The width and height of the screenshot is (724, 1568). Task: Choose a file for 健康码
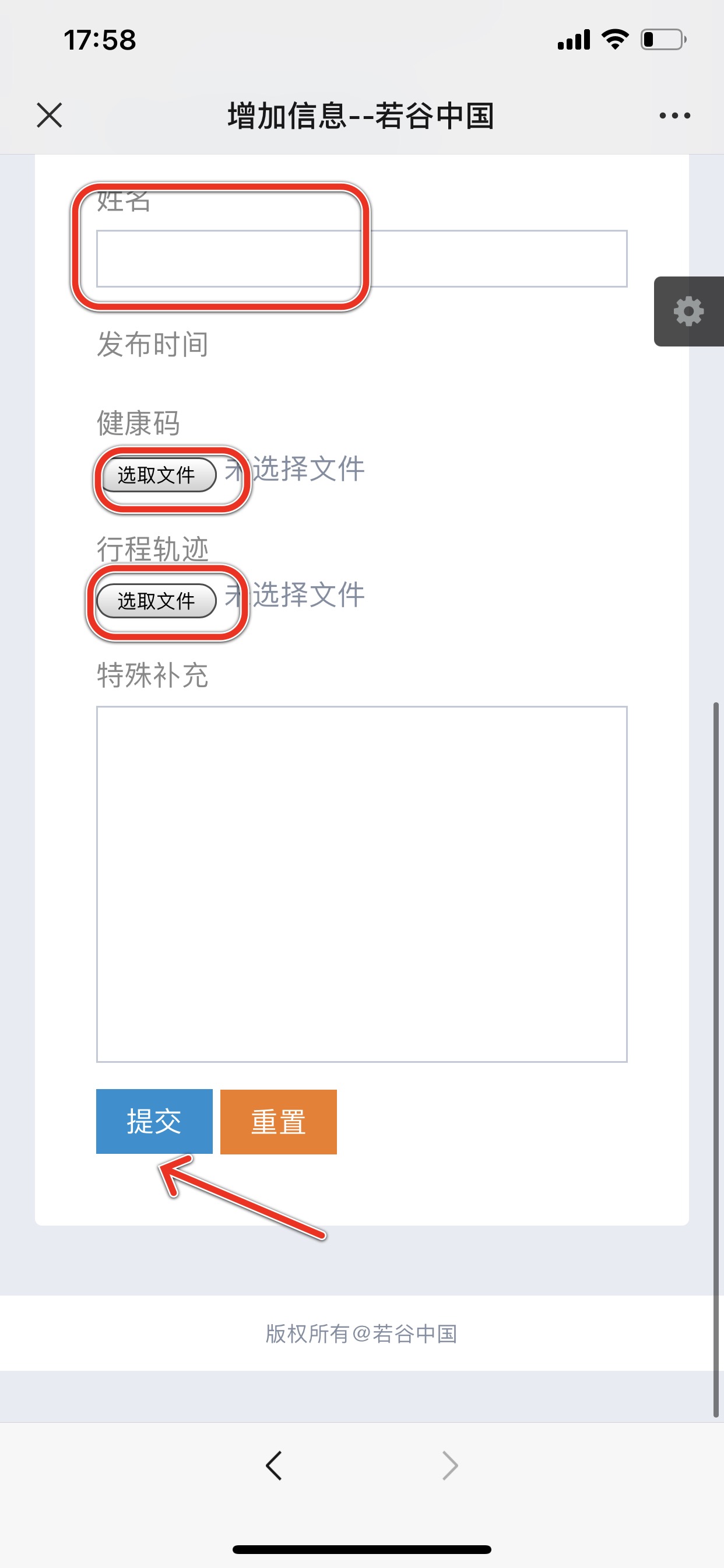156,475
